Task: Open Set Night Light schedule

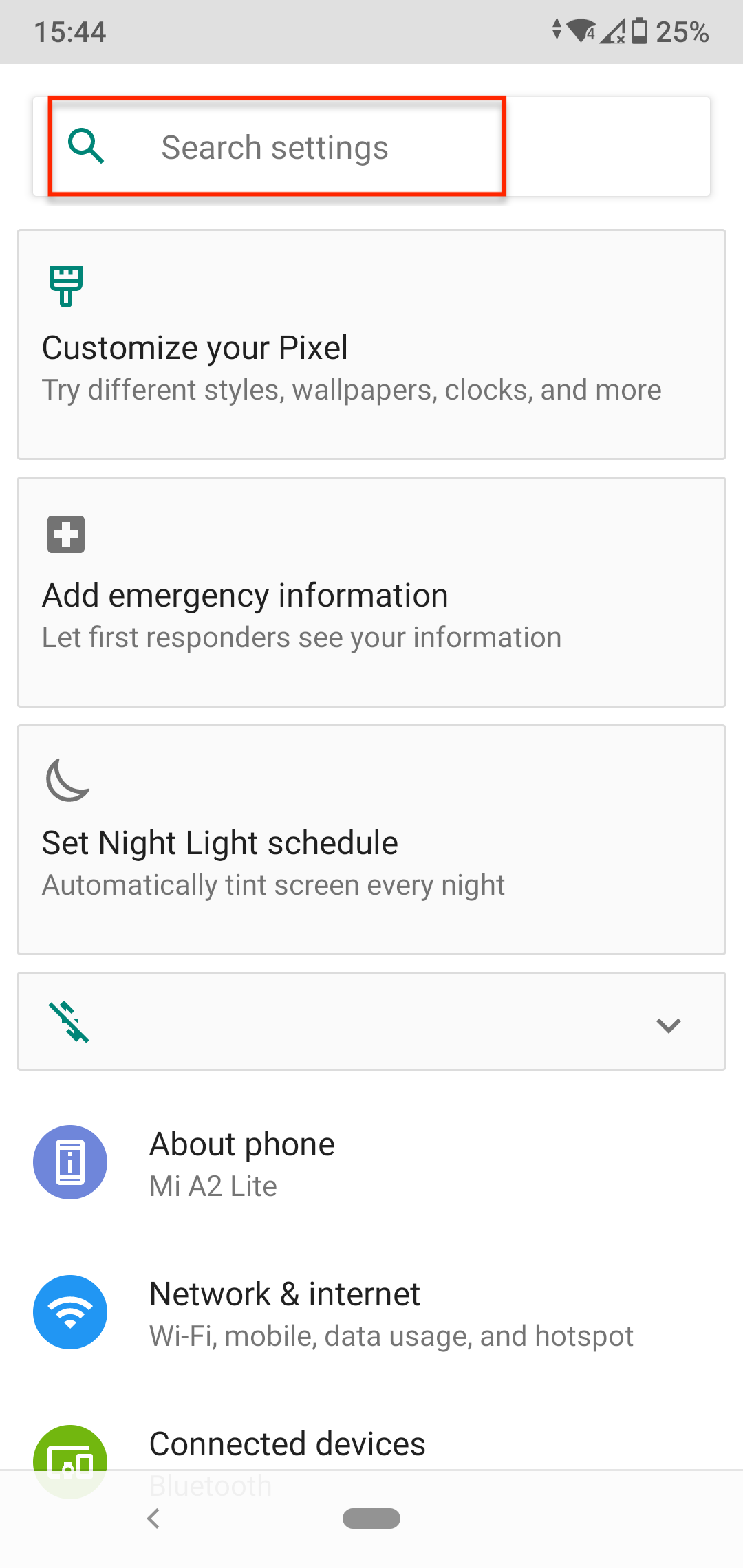Action: 371,840
